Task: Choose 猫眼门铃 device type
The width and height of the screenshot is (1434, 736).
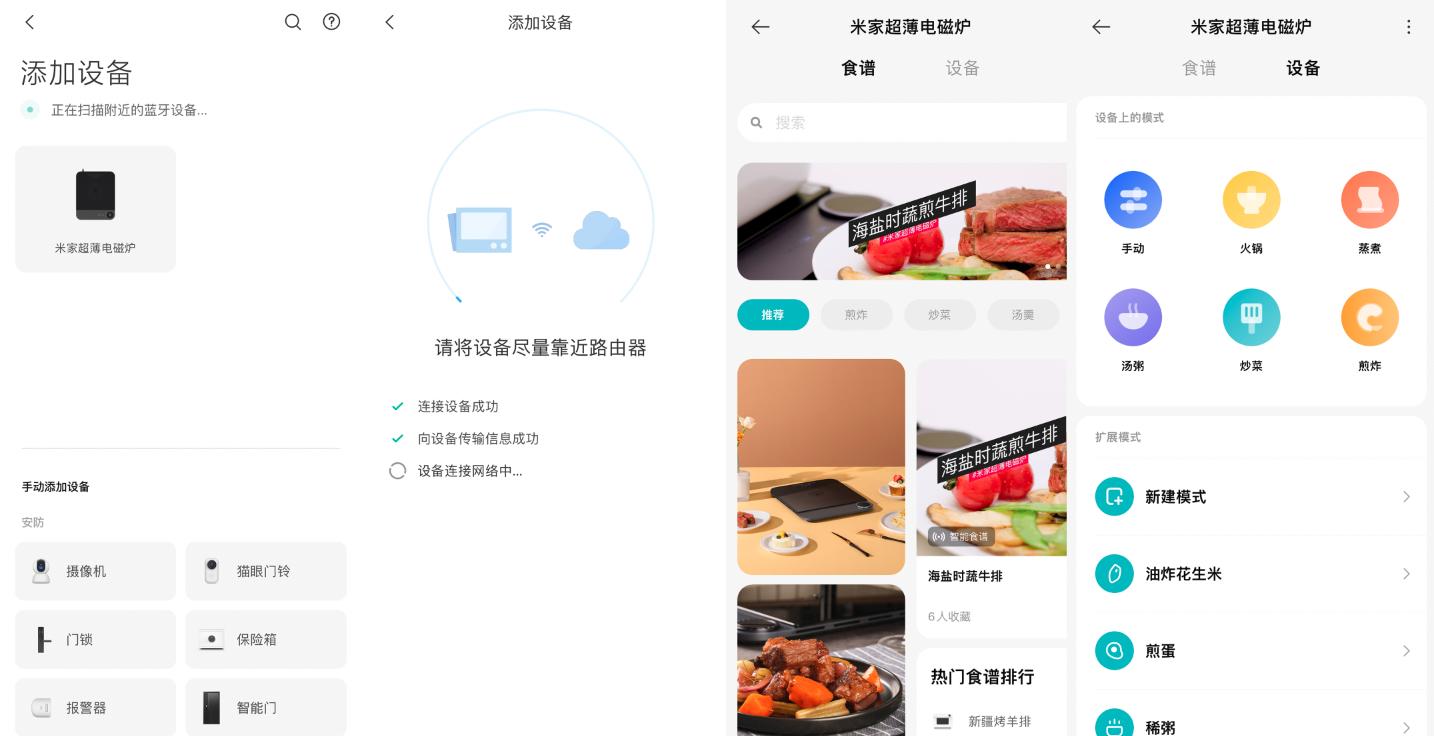Action: click(266, 571)
